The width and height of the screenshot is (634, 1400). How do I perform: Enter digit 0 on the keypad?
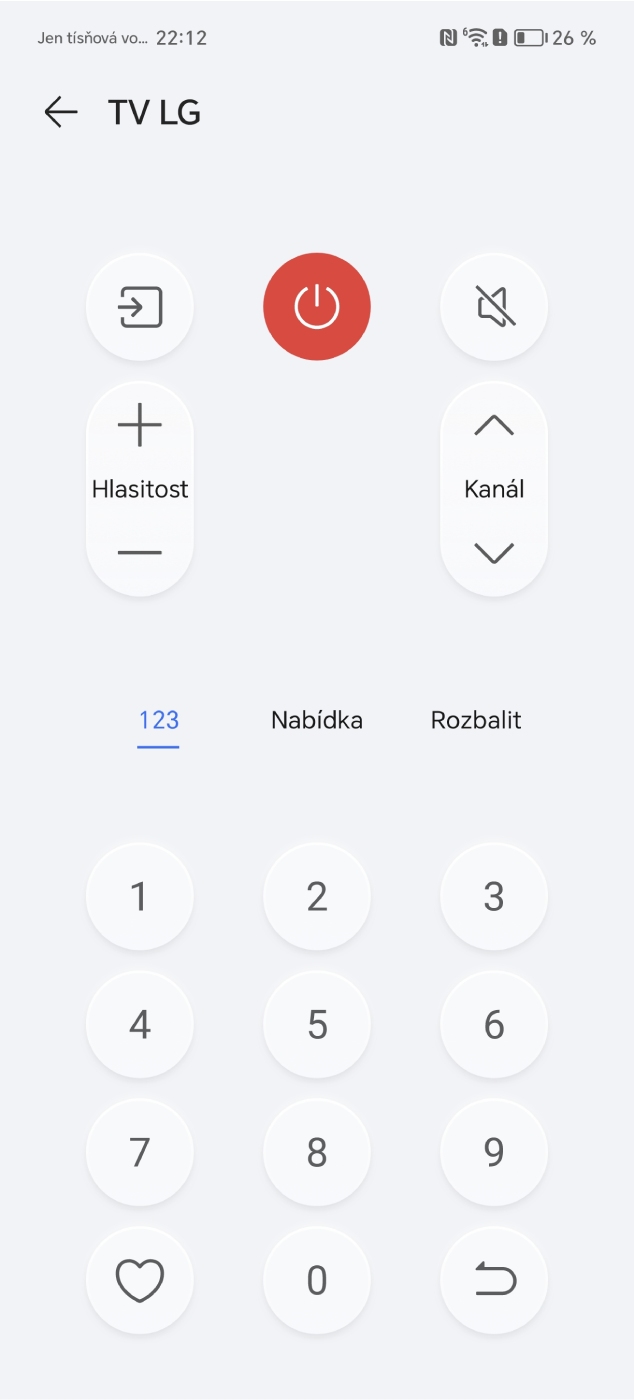click(x=317, y=1280)
